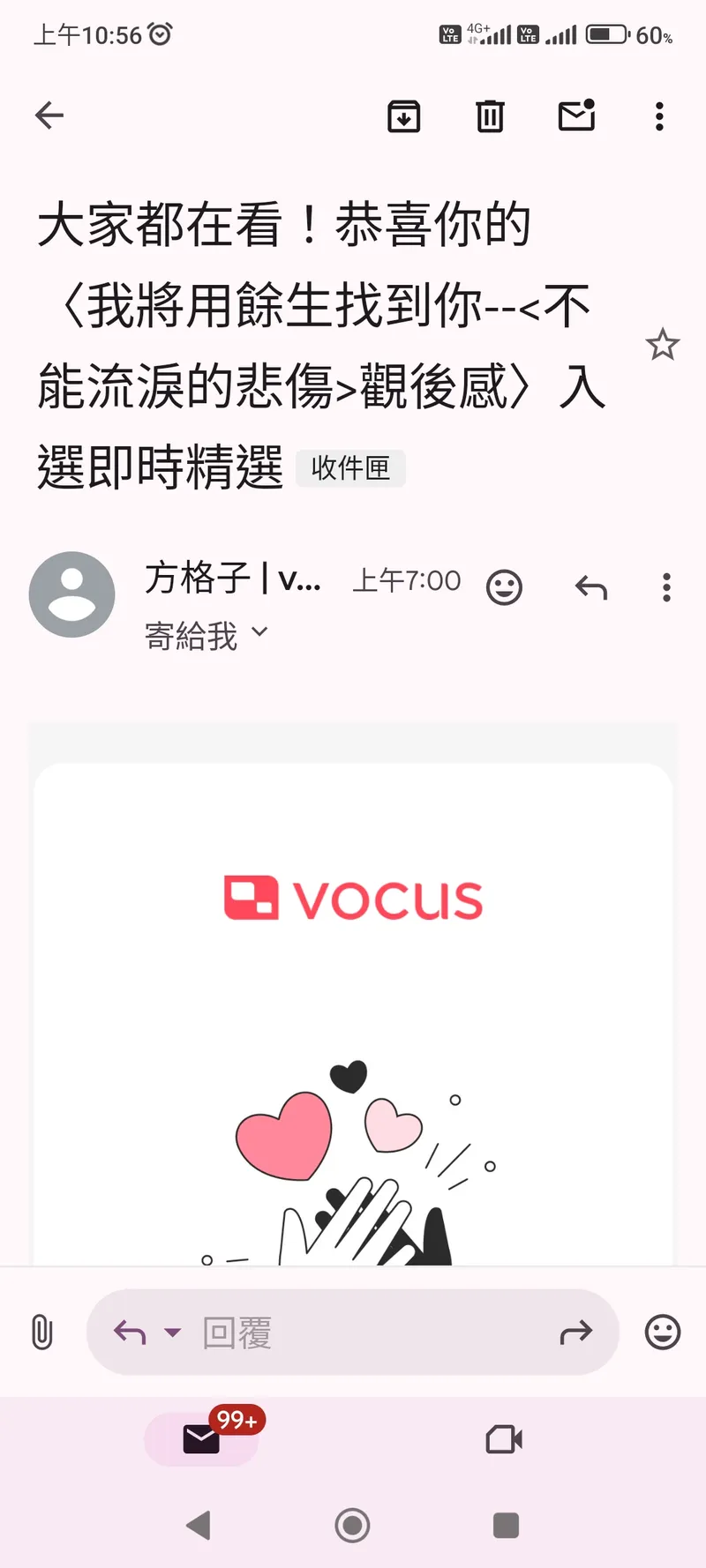This screenshot has width=706, height=1568.
Task: Switch to the Mail tab with 99+ badge
Action: pos(201,1438)
